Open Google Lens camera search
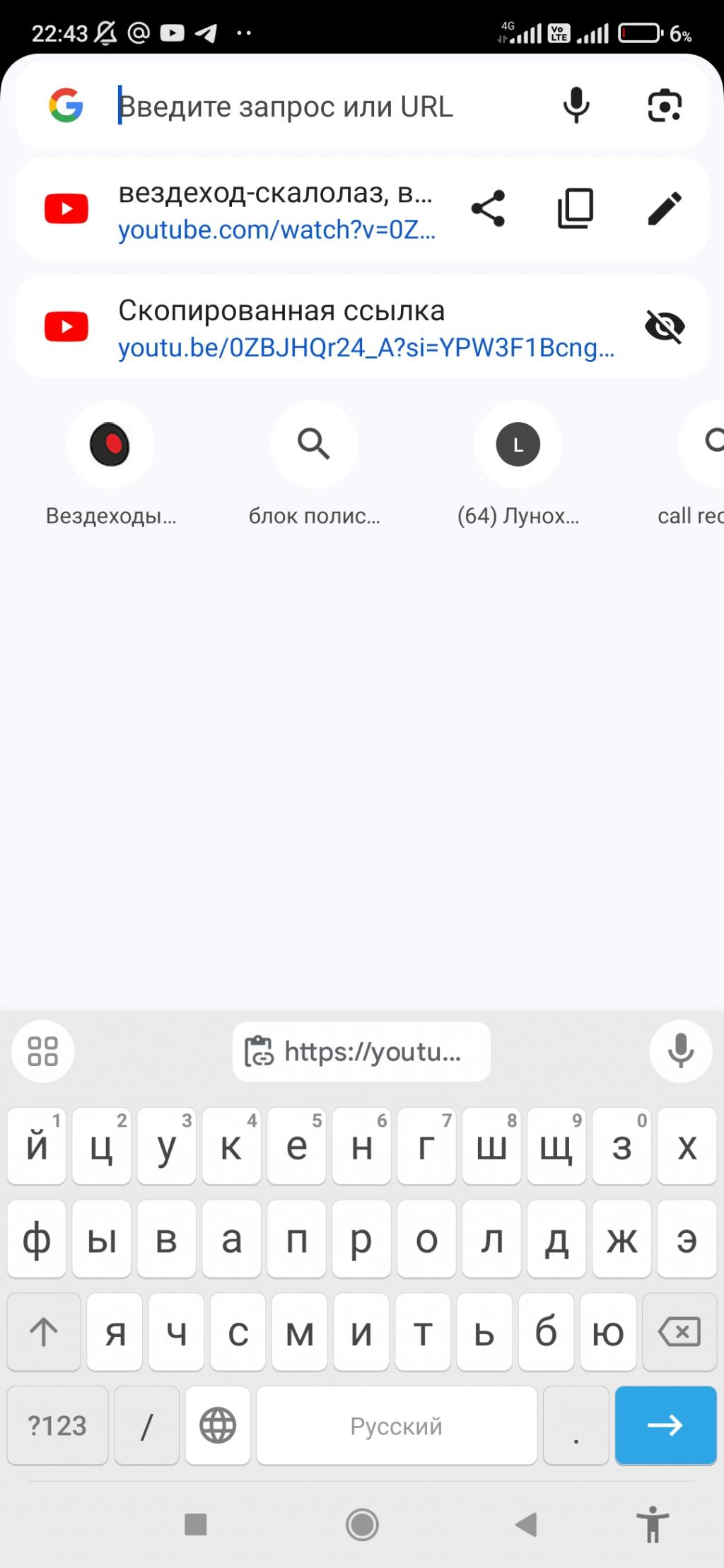The width and height of the screenshot is (724, 1568). coord(665,106)
